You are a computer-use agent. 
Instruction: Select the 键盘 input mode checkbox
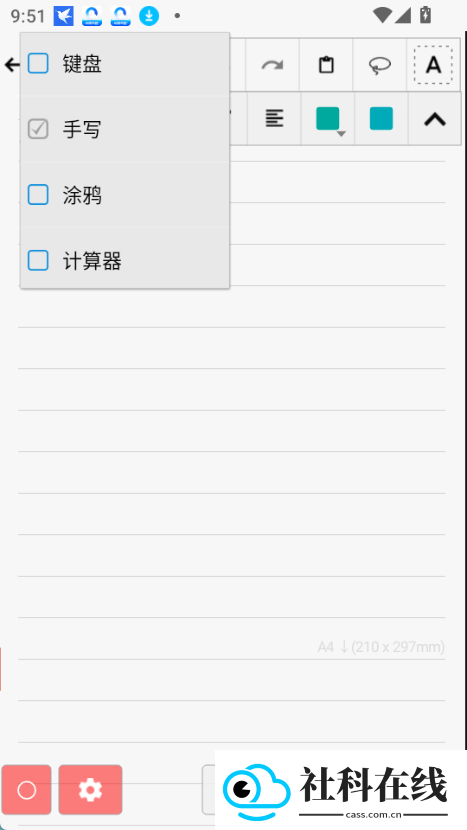pos(38,64)
